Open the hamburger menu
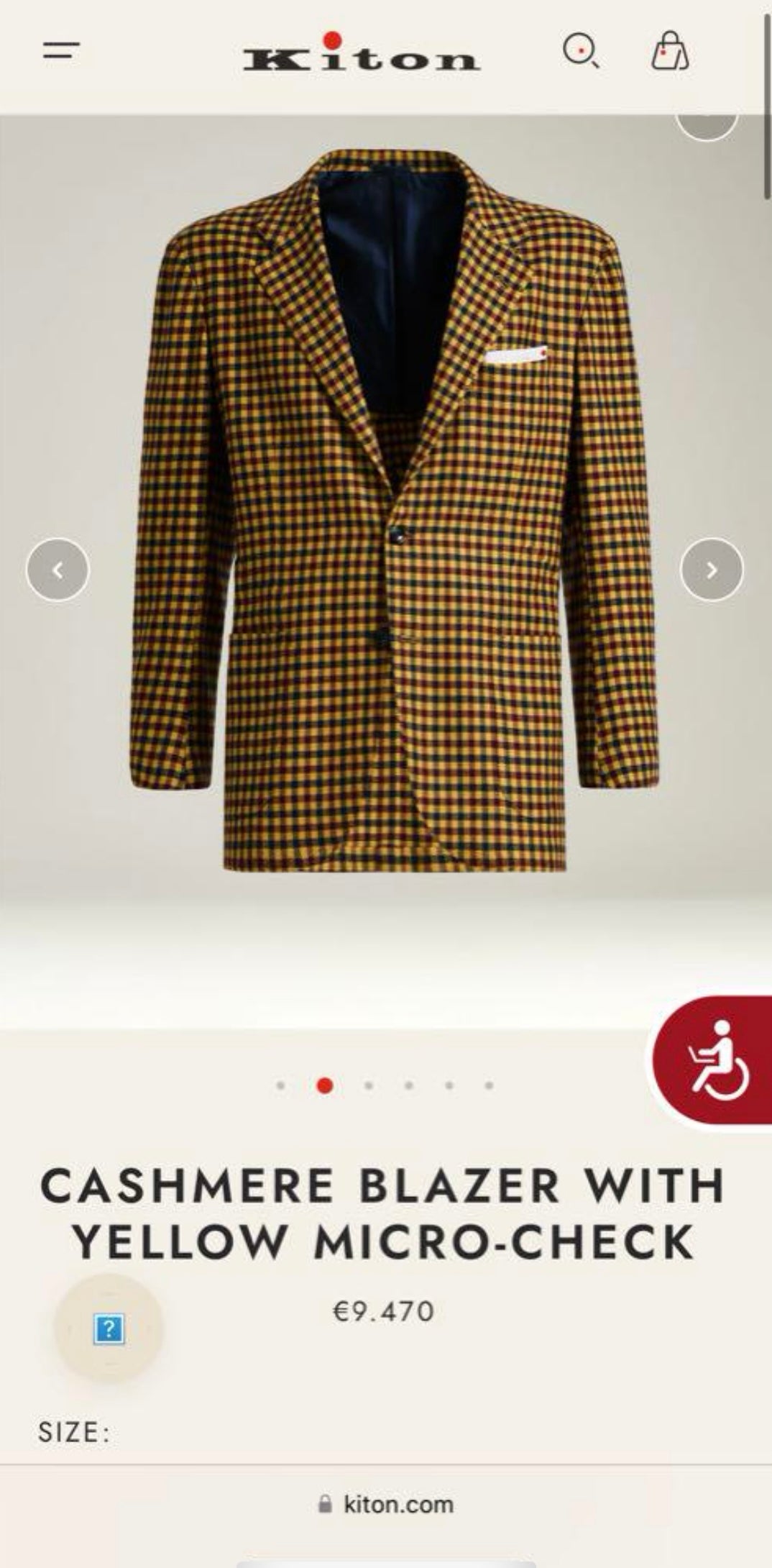This screenshot has height=1568, width=772. click(x=61, y=50)
